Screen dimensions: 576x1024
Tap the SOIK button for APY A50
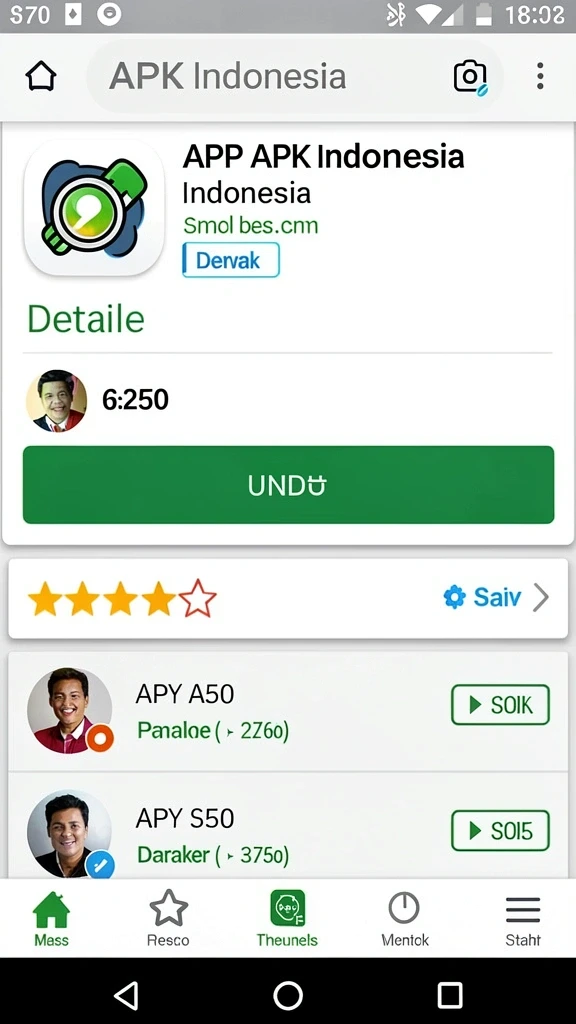(x=500, y=705)
